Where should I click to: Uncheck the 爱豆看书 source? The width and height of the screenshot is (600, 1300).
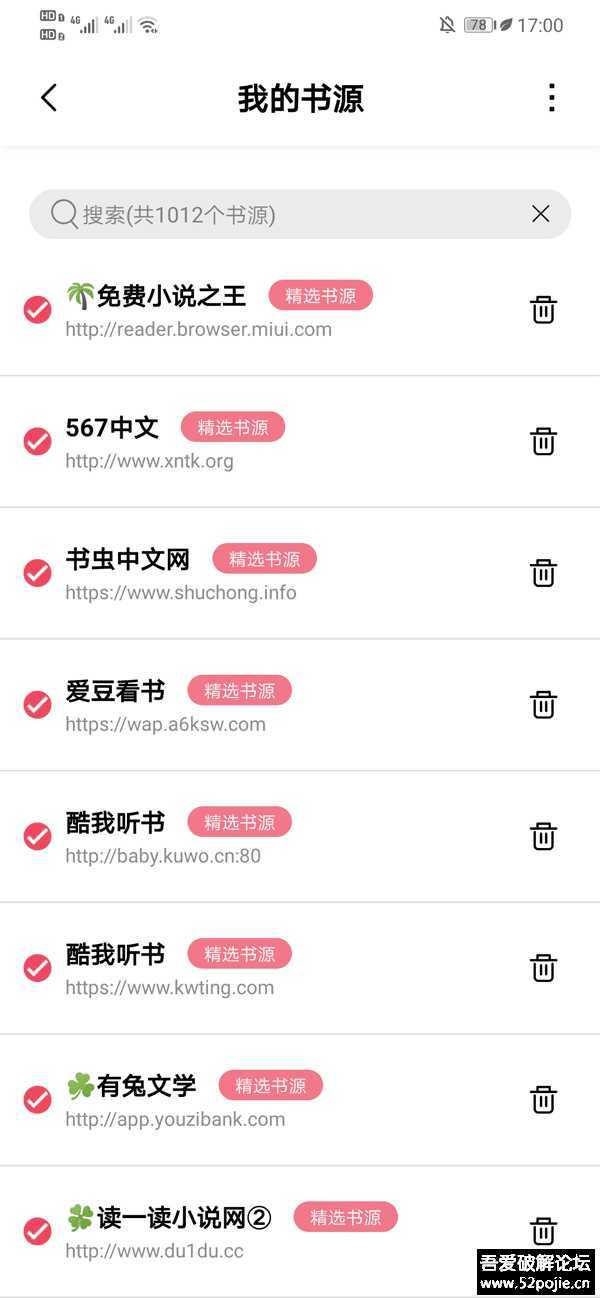click(x=38, y=704)
